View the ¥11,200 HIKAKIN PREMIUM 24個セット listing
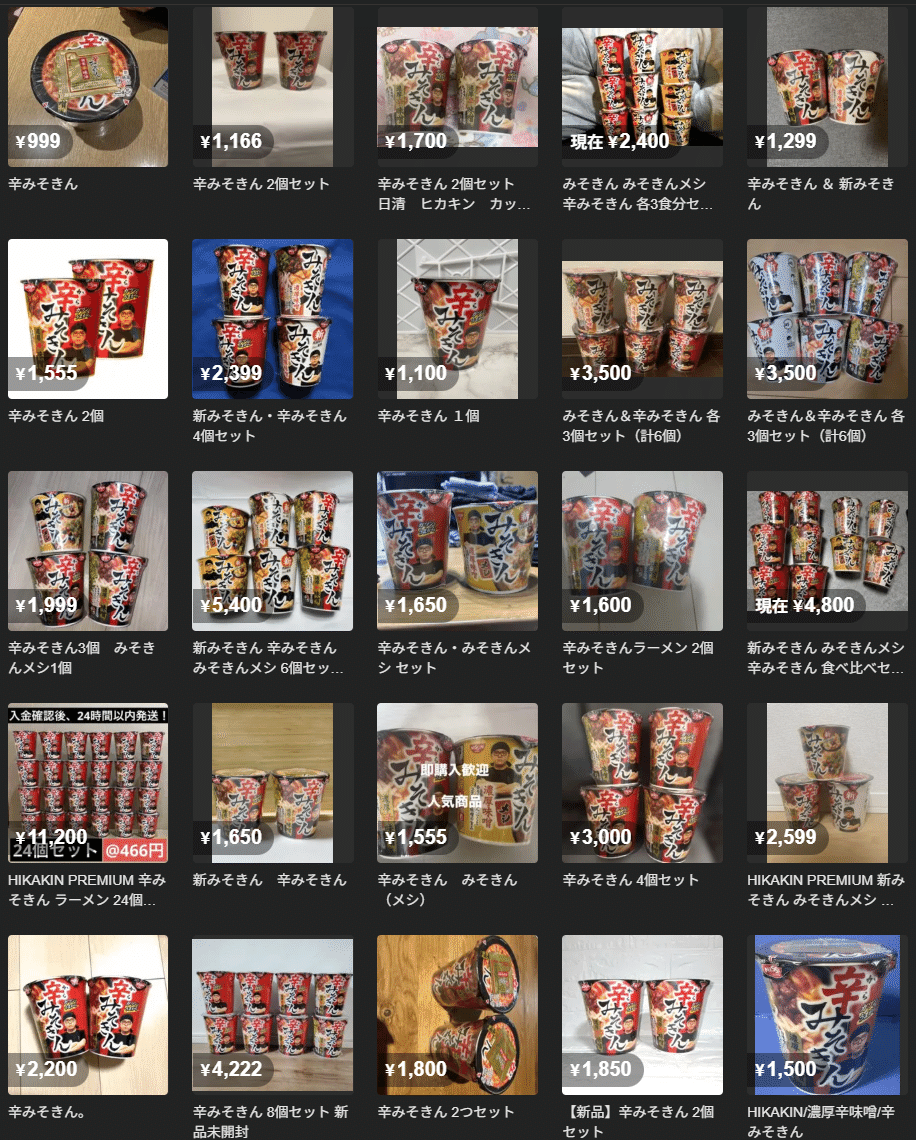This screenshot has height=1140, width=916. coord(87,782)
